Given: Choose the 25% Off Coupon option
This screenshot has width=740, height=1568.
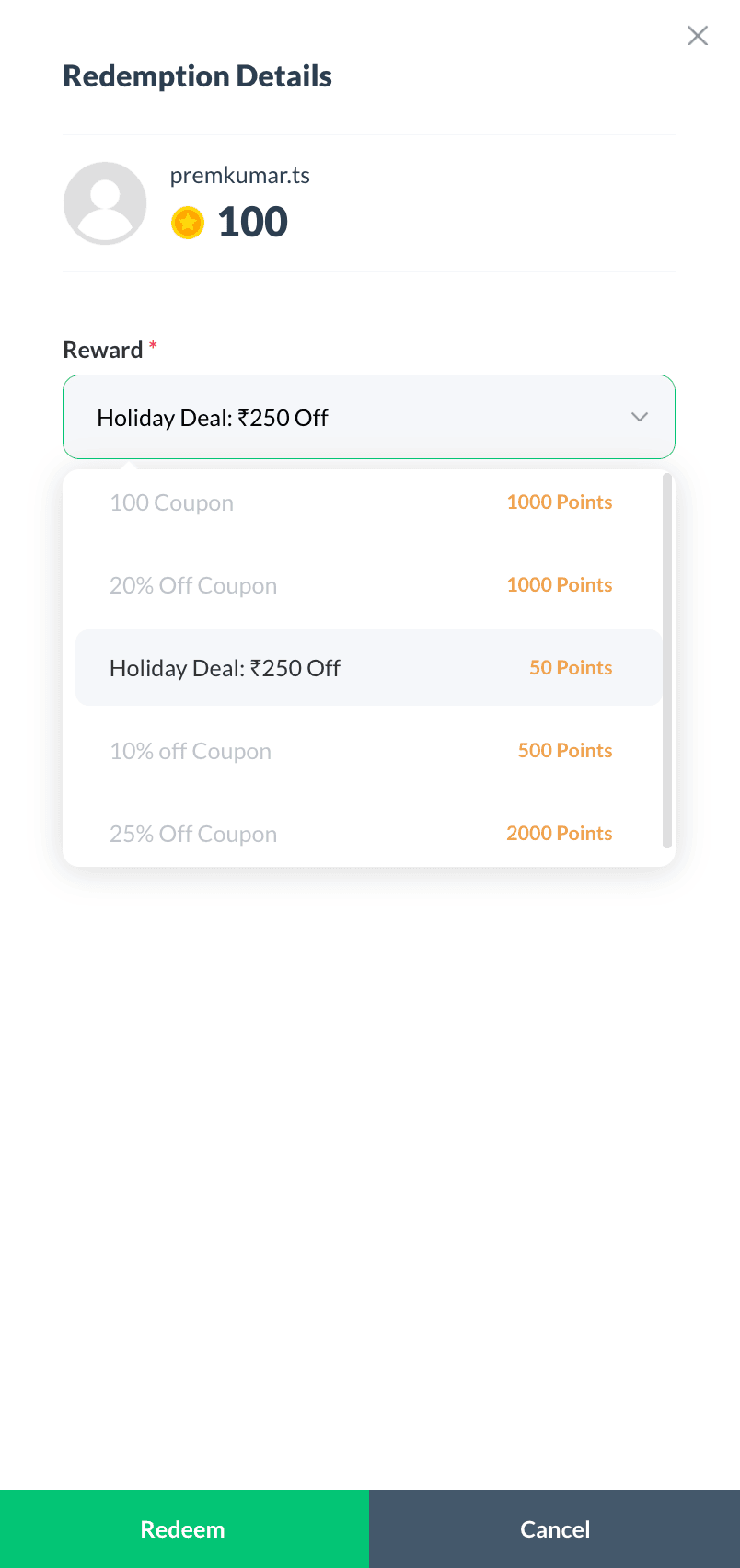Looking at the screenshot, I should (360, 833).
